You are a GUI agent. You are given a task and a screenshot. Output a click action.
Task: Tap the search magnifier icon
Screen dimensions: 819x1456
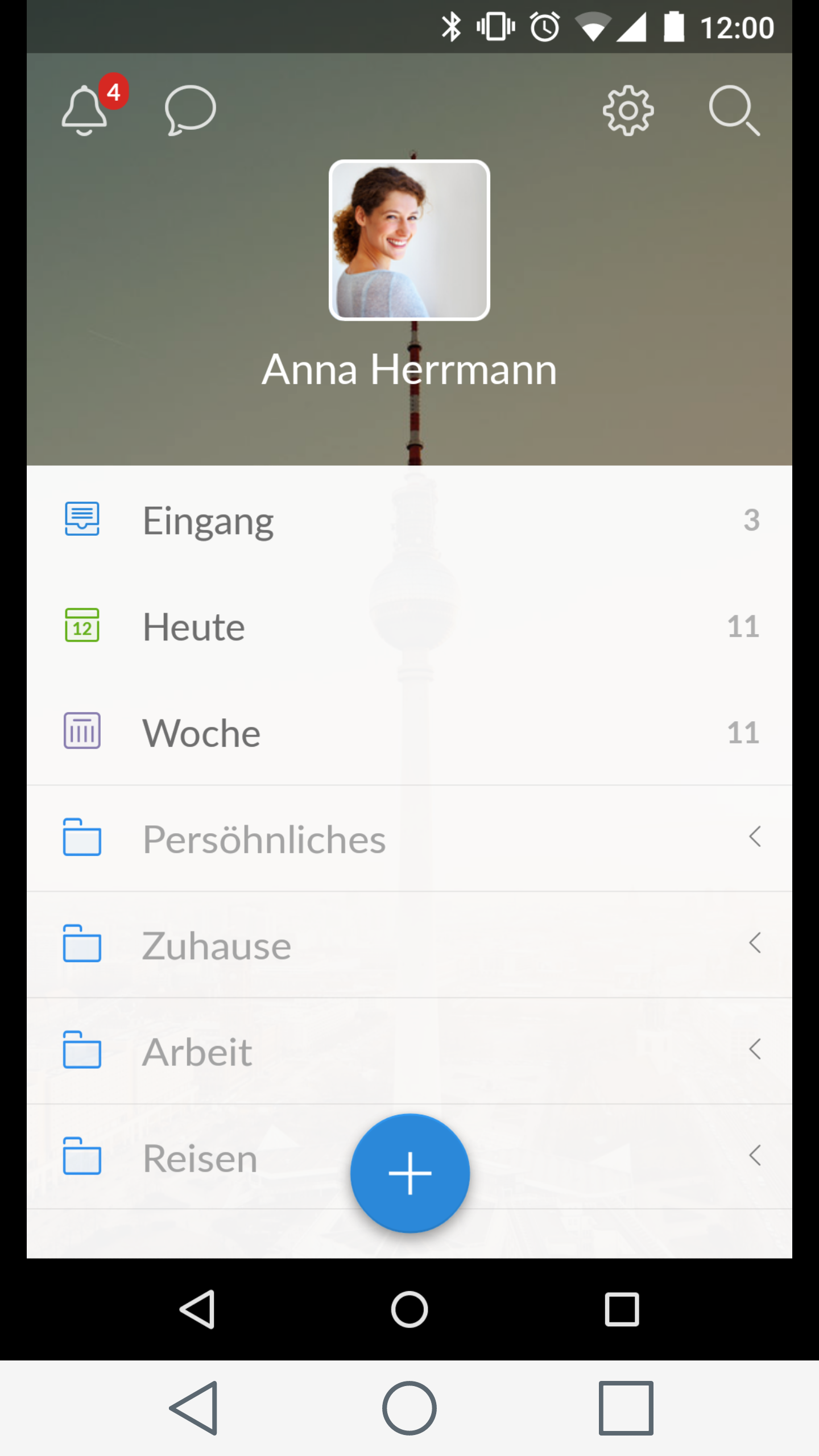pos(734,110)
